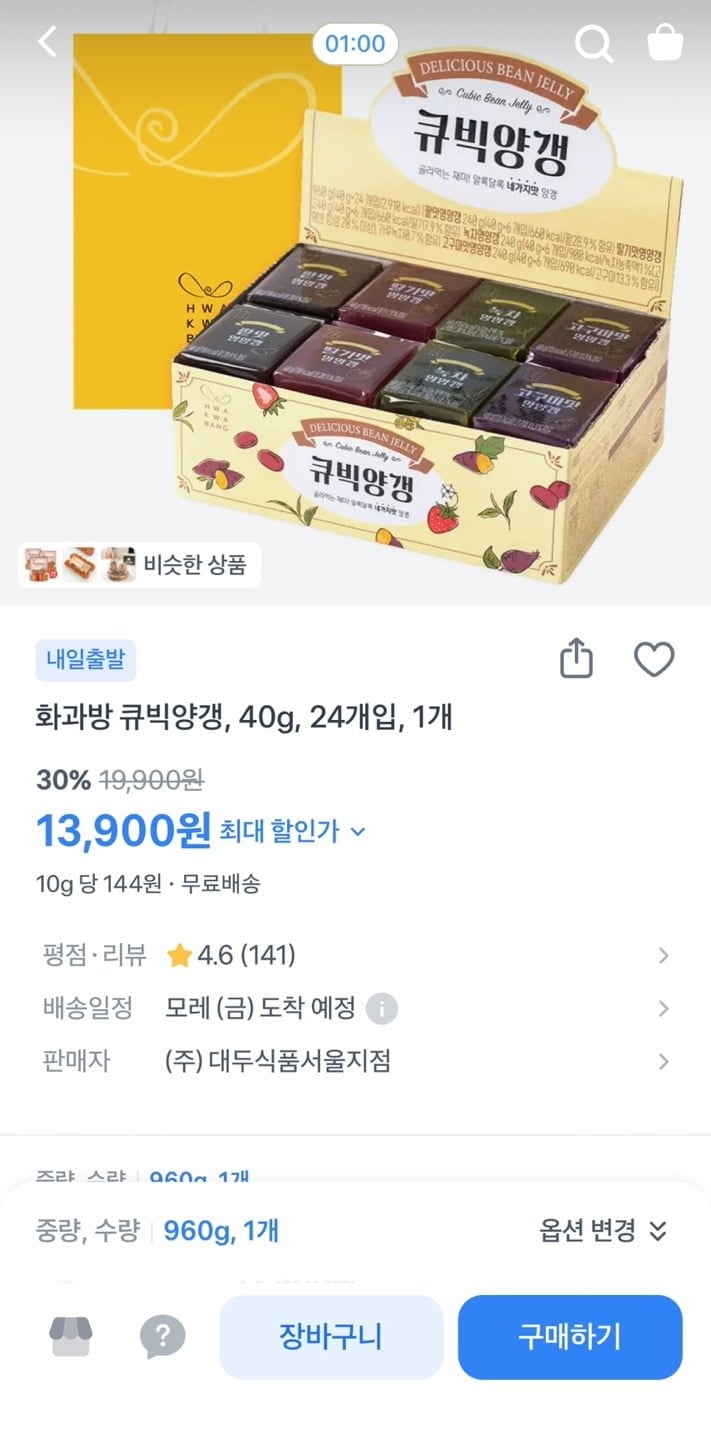
Task: Share this product
Action: coord(576,660)
